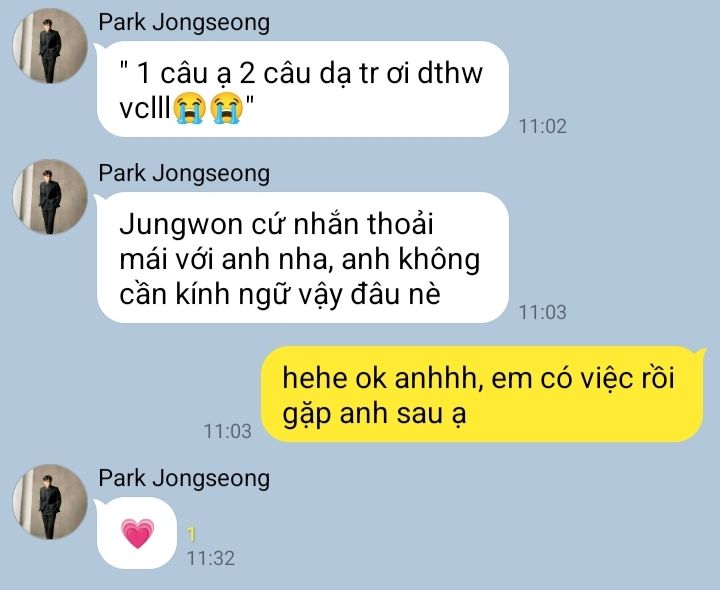This screenshot has width=720, height=590.
Task: Tap the avatar next to the 'Jungwon cứ nhắn' message
Action: pyautogui.click(x=49, y=197)
